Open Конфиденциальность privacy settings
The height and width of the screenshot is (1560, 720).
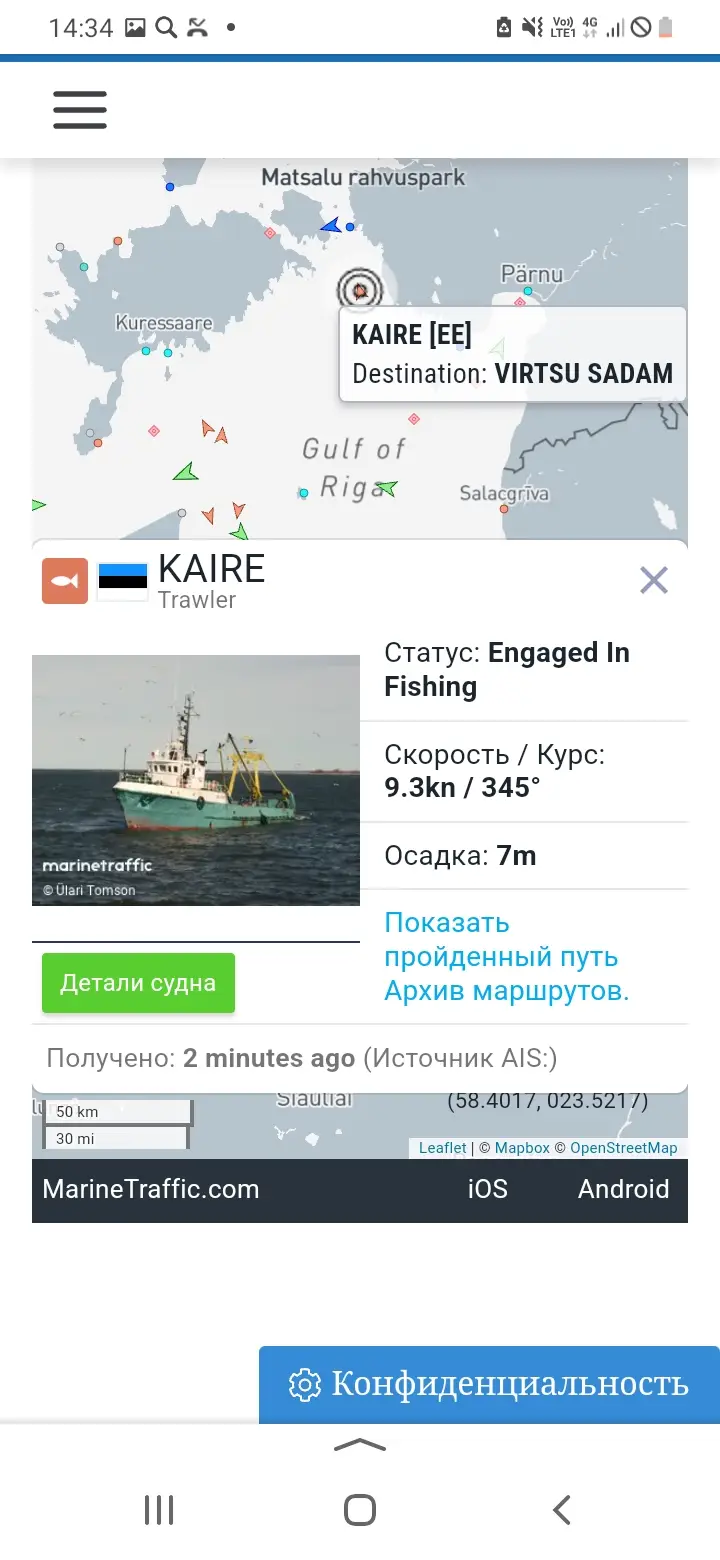(x=490, y=1384)
